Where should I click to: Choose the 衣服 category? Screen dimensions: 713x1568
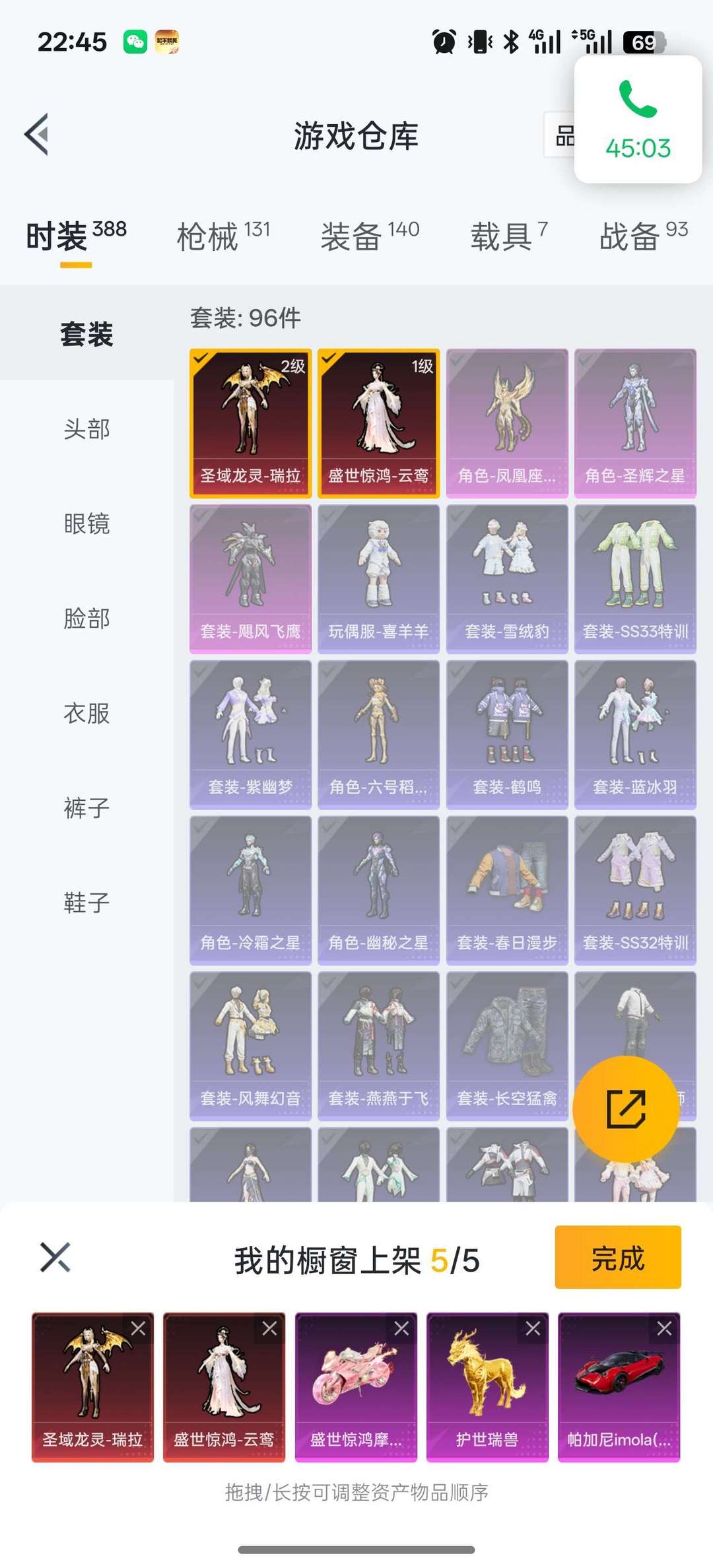pyautogui.click(x=86, y=713)
